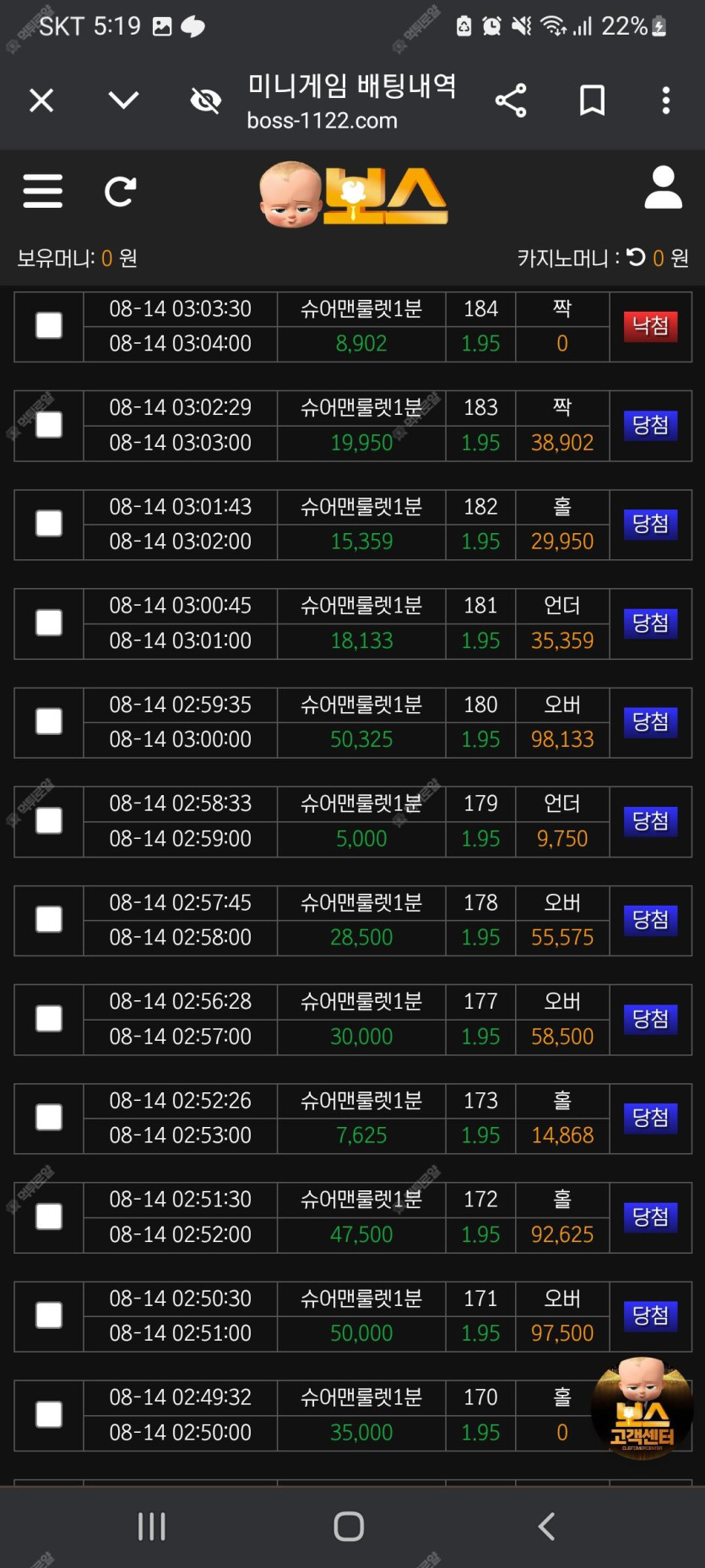Viewport: 705px width, 1568px height.
Task: Expand the browser dropdown chevron
Action: click(123, 101)
